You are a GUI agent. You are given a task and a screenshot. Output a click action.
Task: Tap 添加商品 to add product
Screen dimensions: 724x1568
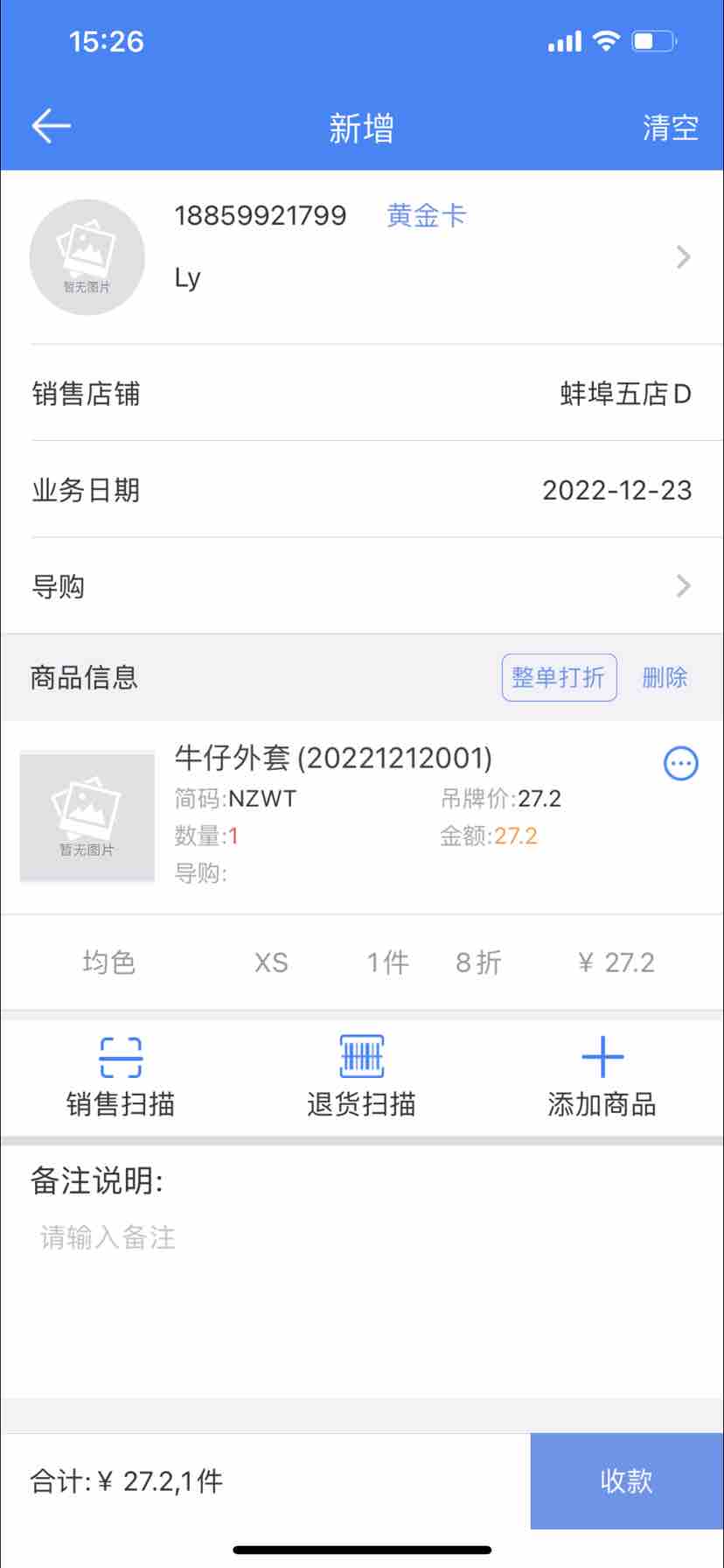click(602, 1078)
